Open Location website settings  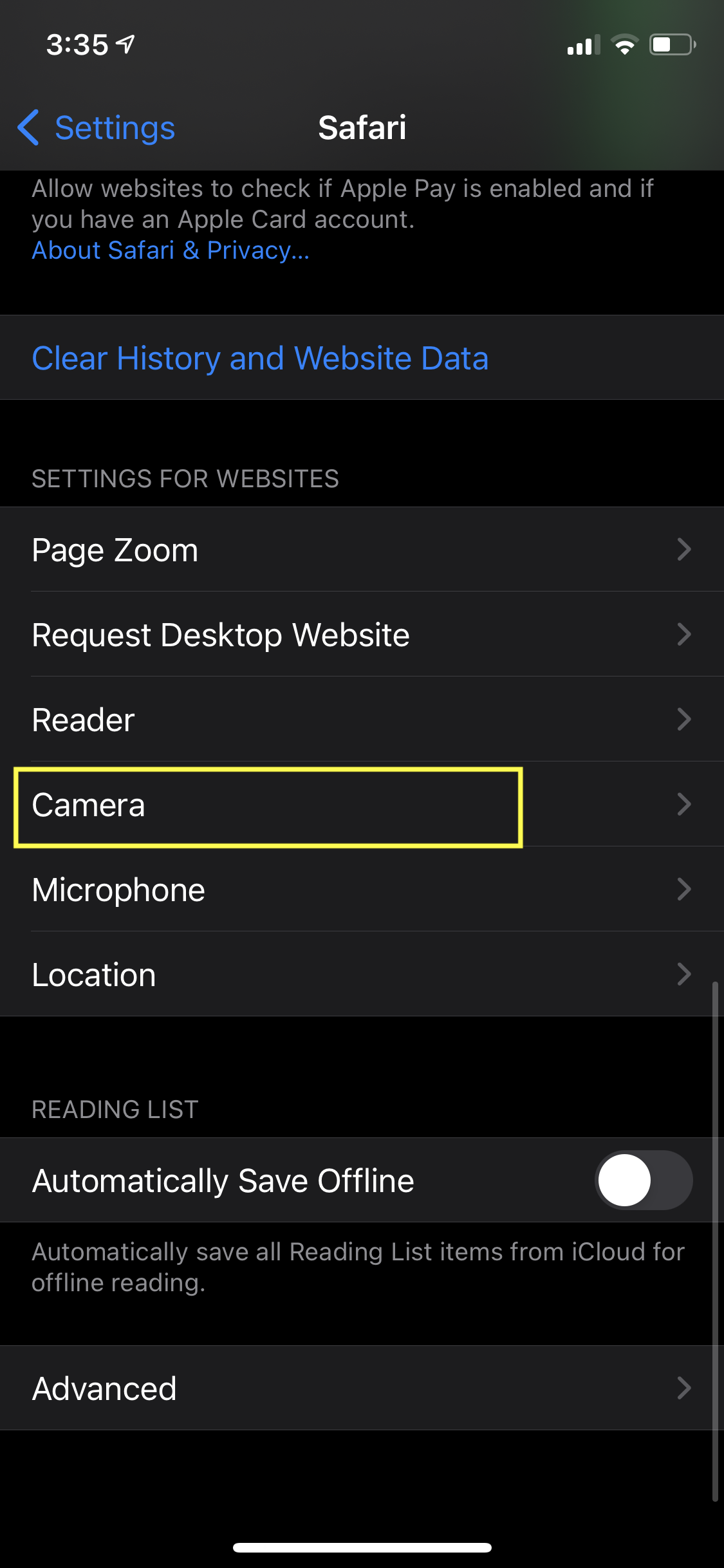coord(360,975)
